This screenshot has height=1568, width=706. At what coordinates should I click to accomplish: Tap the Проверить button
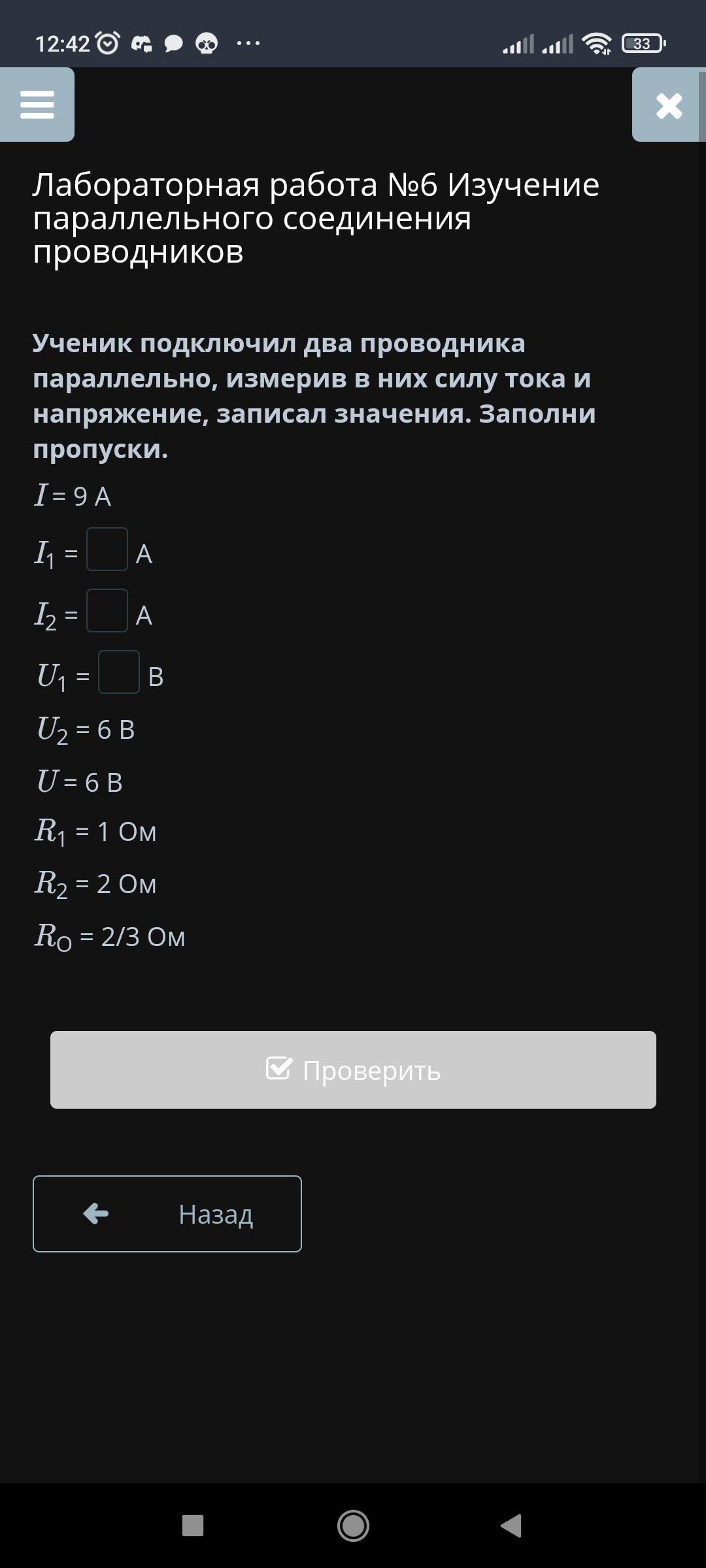coord(353,1070)
